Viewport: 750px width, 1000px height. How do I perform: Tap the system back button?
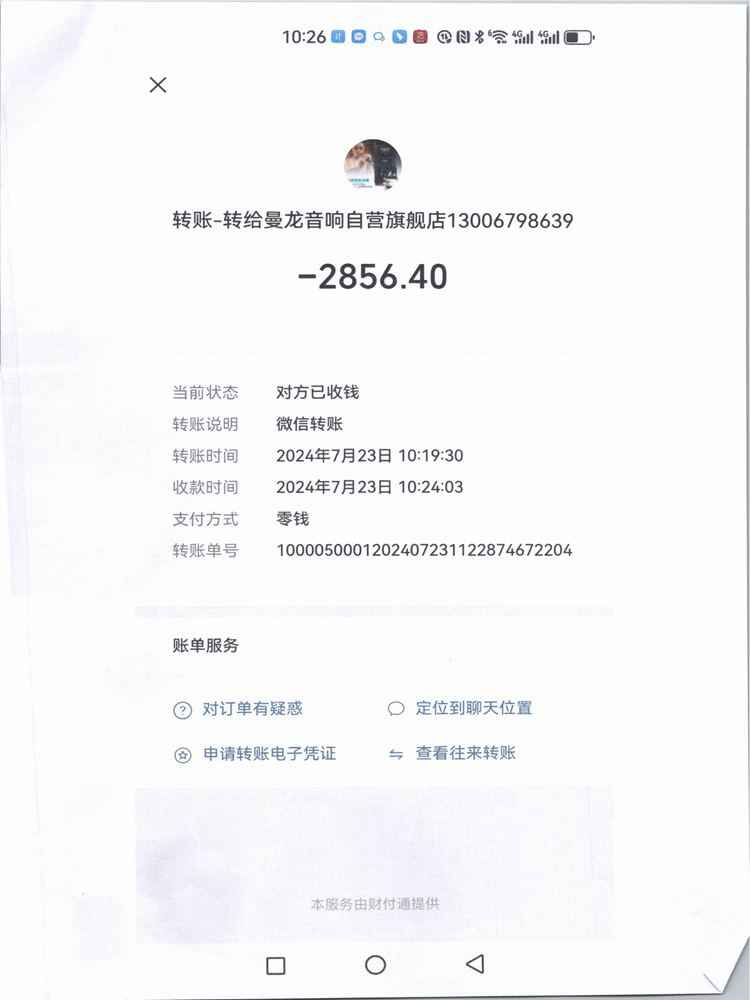(x=475, y=964)
